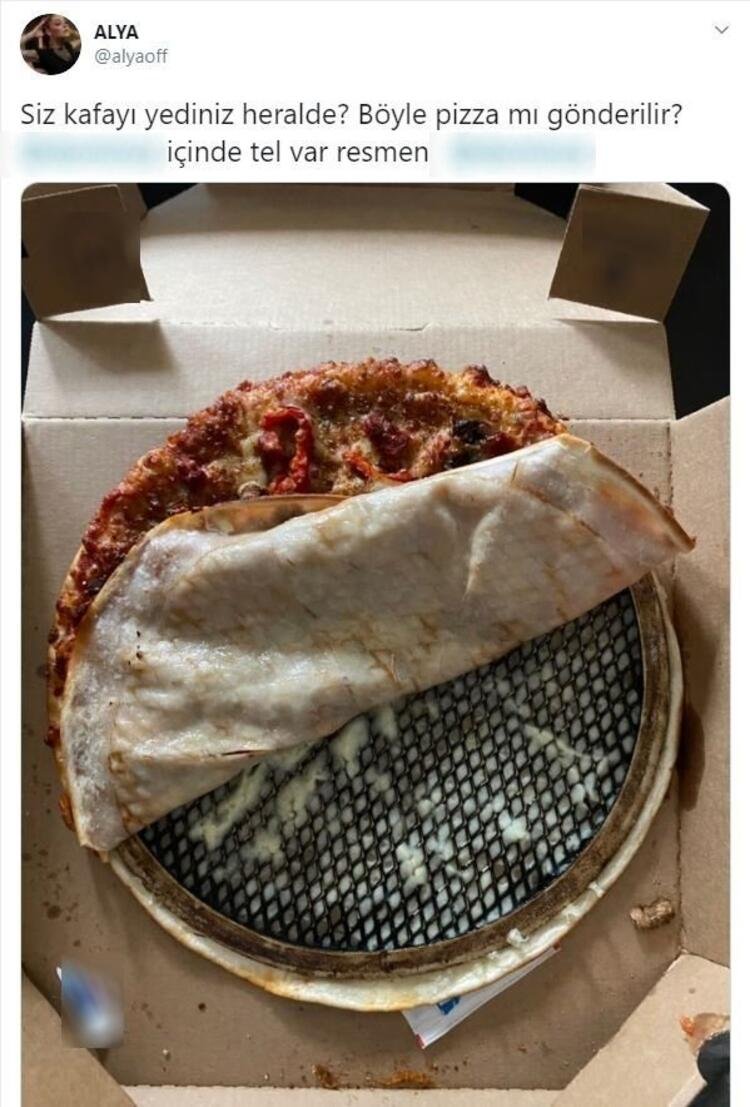Open ALYA's profile picture
Screen dimensions: 750x1107
click(50, 44)
